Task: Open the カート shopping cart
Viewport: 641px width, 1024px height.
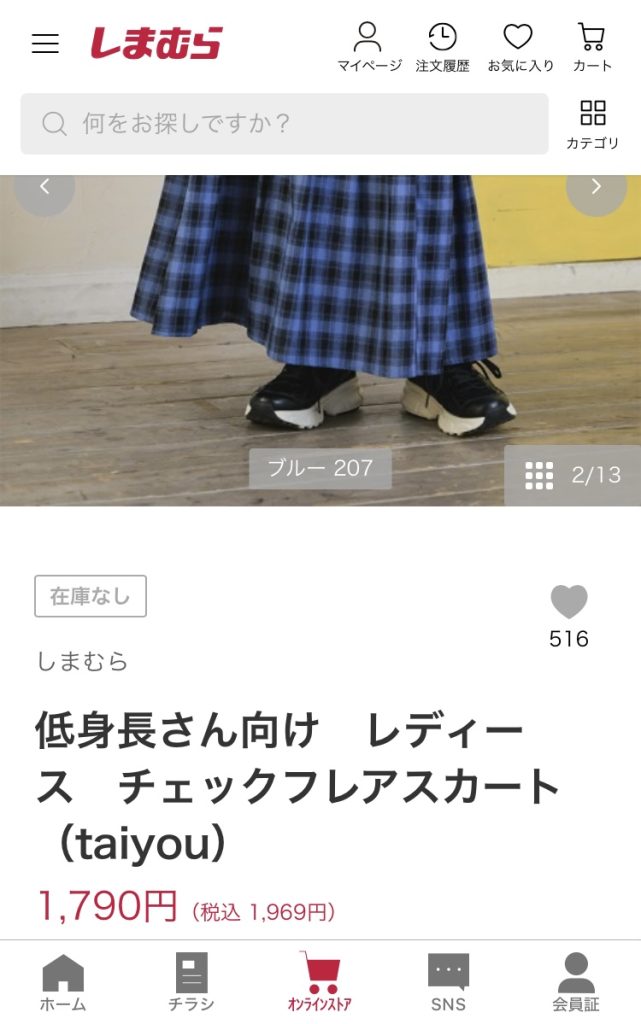Action: point(592,47)
